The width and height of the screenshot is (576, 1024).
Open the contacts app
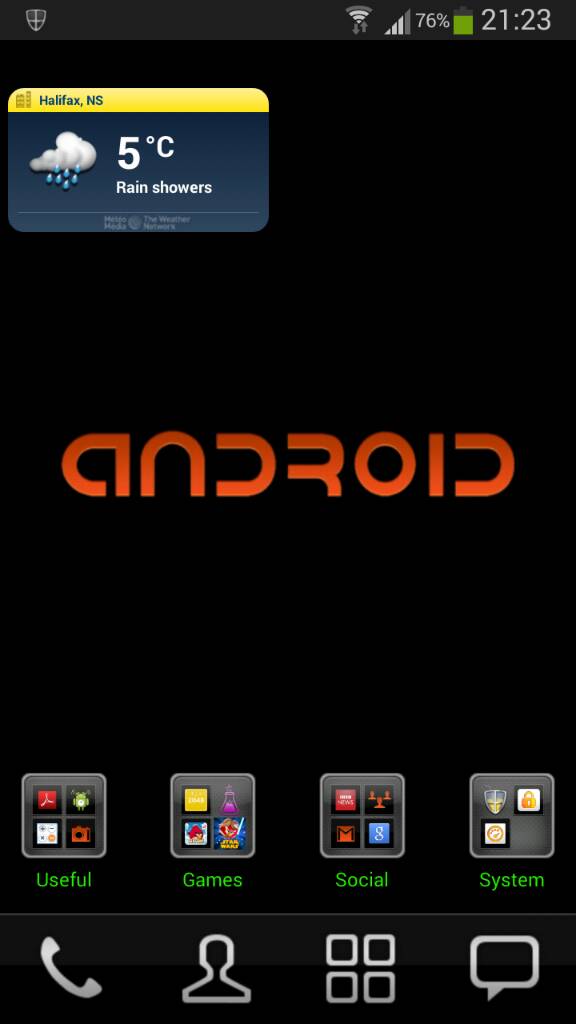(x=216, y=968)
